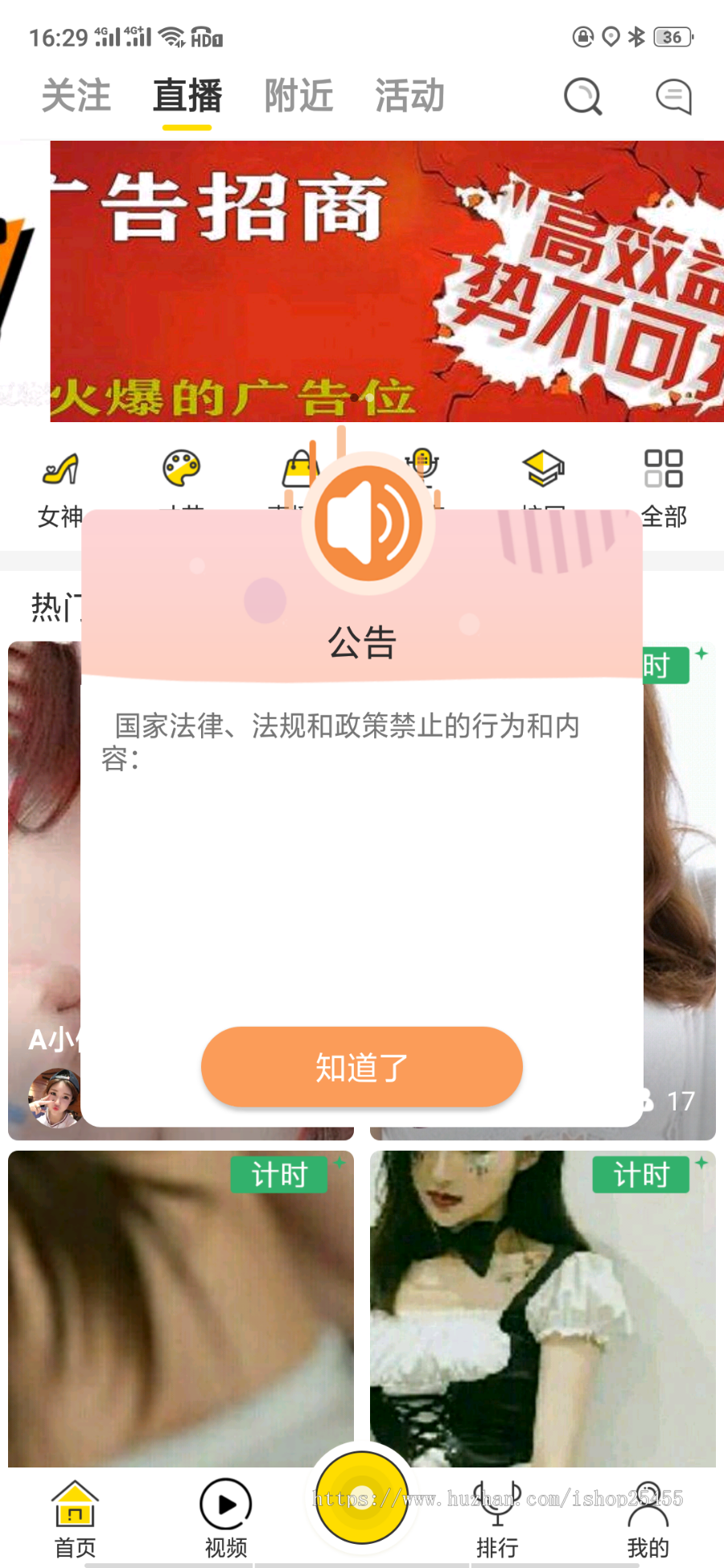Viewport: 724px width, 1568px height.
Task: Dismiss announcement with 知道了 button
Action: pos(361,1066)
